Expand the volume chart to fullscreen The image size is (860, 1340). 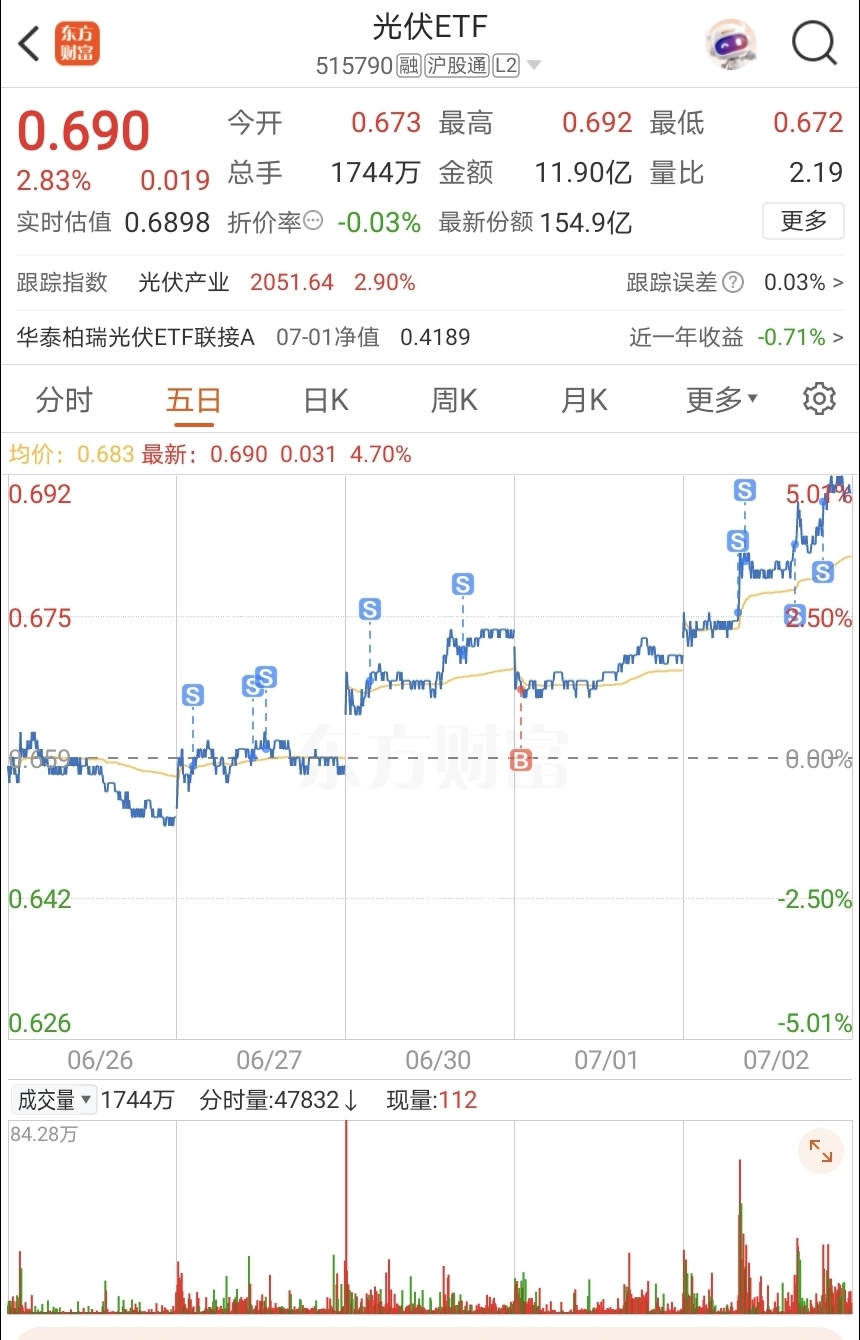(821, 1151)
